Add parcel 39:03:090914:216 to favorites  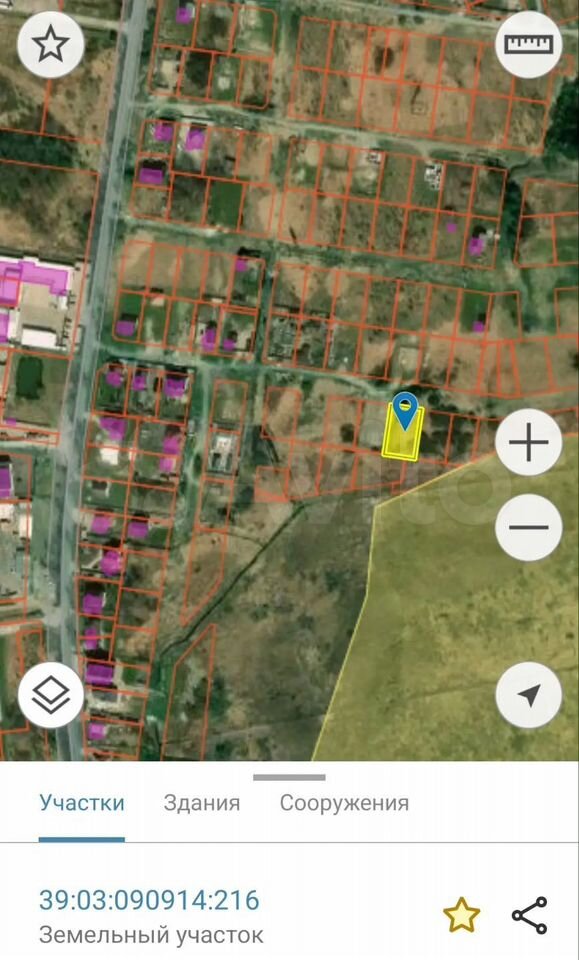pos(461,915)
